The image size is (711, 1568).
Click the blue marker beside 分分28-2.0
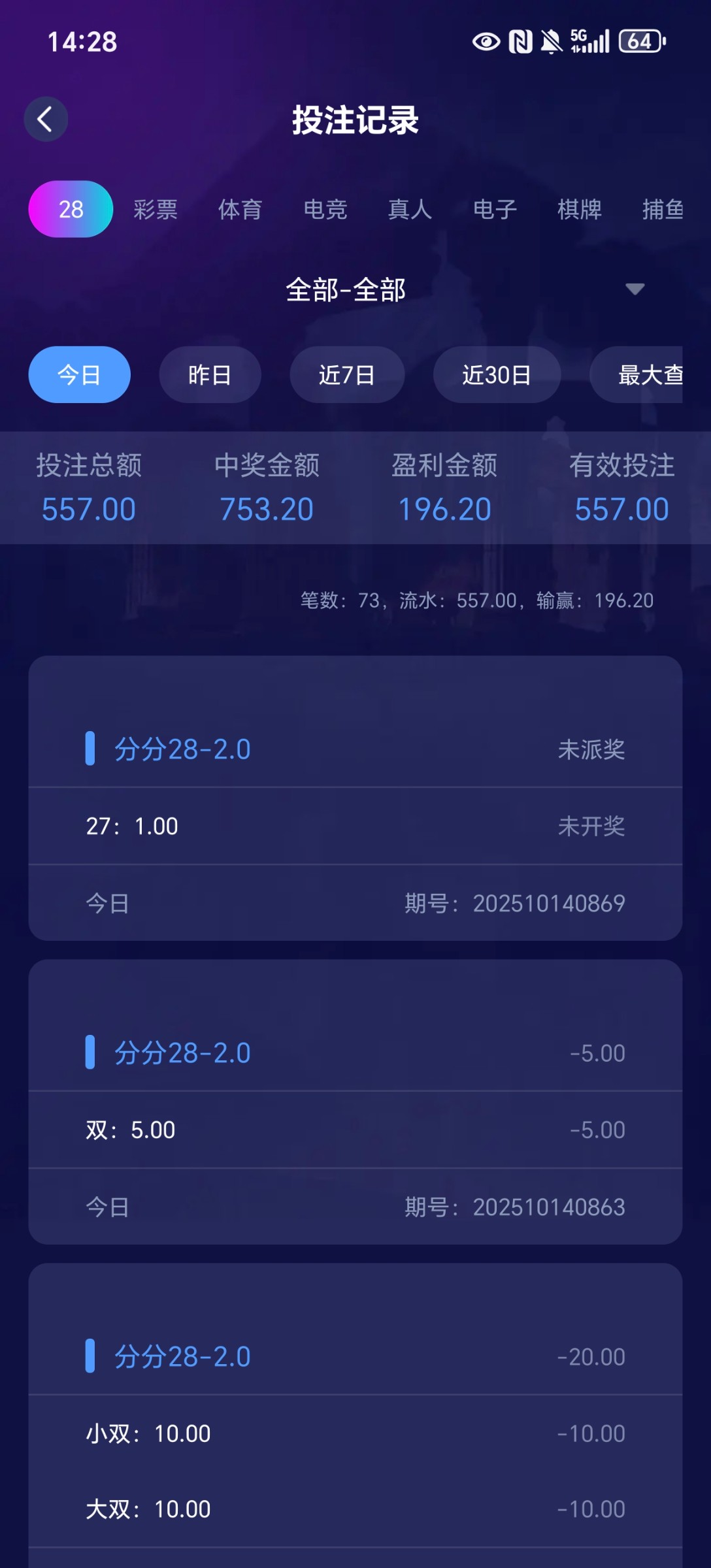pyautogui.click(x=91, y=750)
